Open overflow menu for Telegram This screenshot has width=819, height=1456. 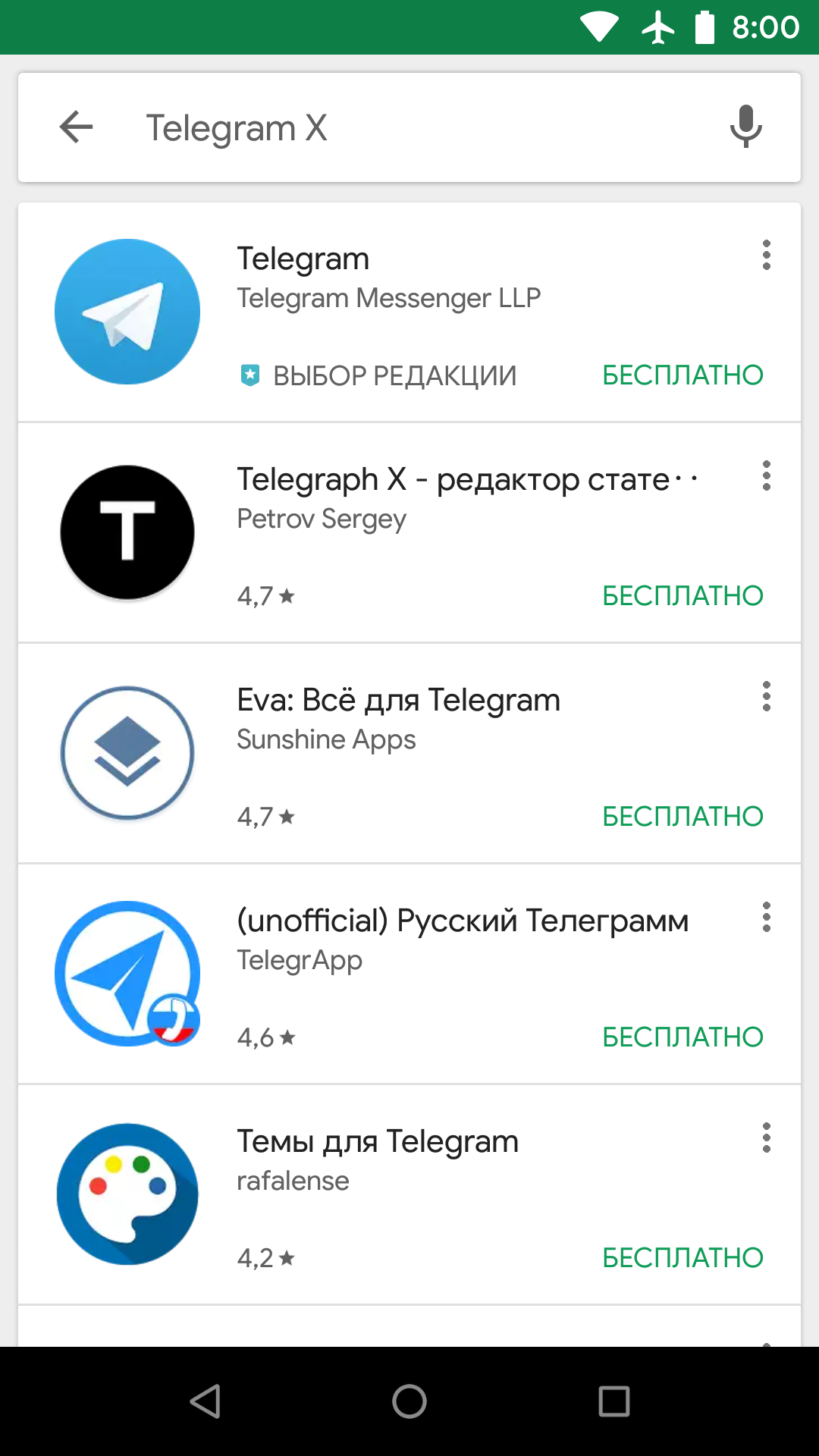click(767, 255)
